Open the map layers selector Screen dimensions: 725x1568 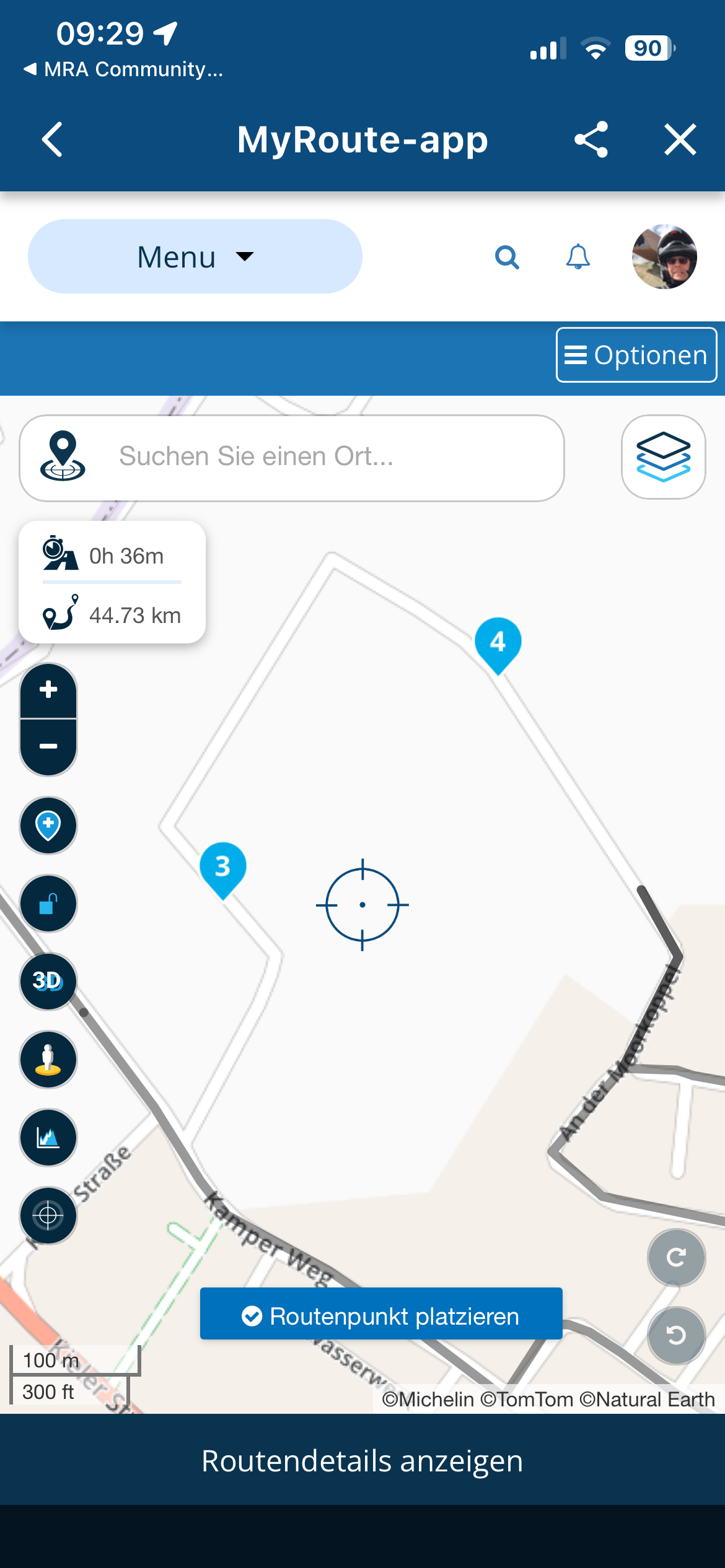click(663, 457)
